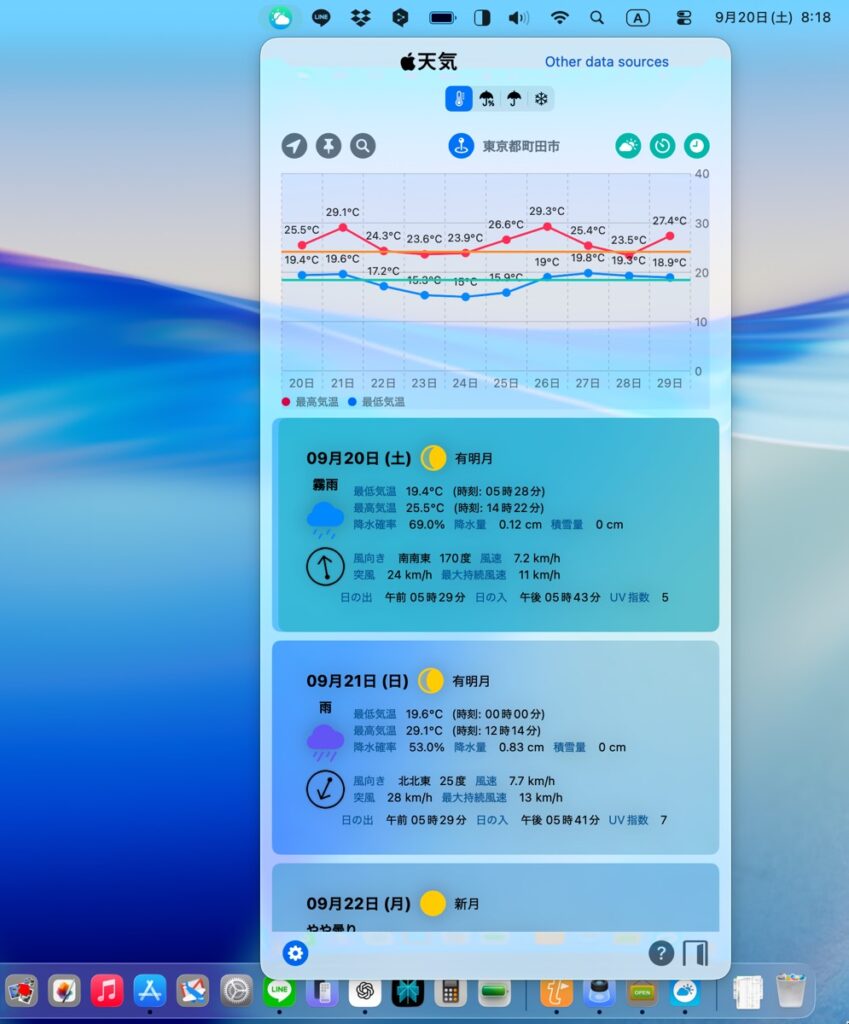
Task: Tap the door icon beside help
Action: (x=695, y=953)
